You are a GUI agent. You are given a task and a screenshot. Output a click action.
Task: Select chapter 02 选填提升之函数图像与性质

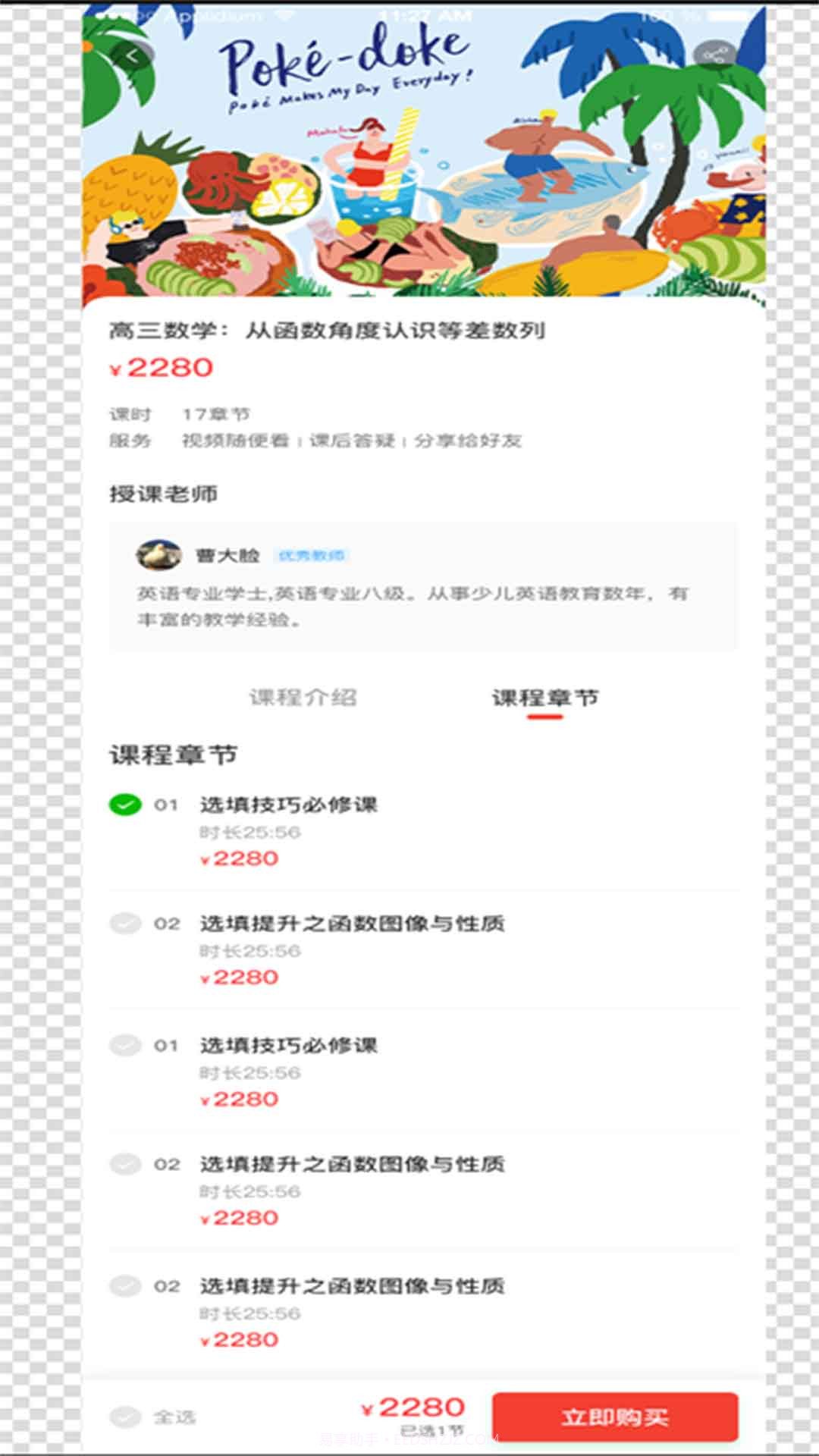(124, 924)
